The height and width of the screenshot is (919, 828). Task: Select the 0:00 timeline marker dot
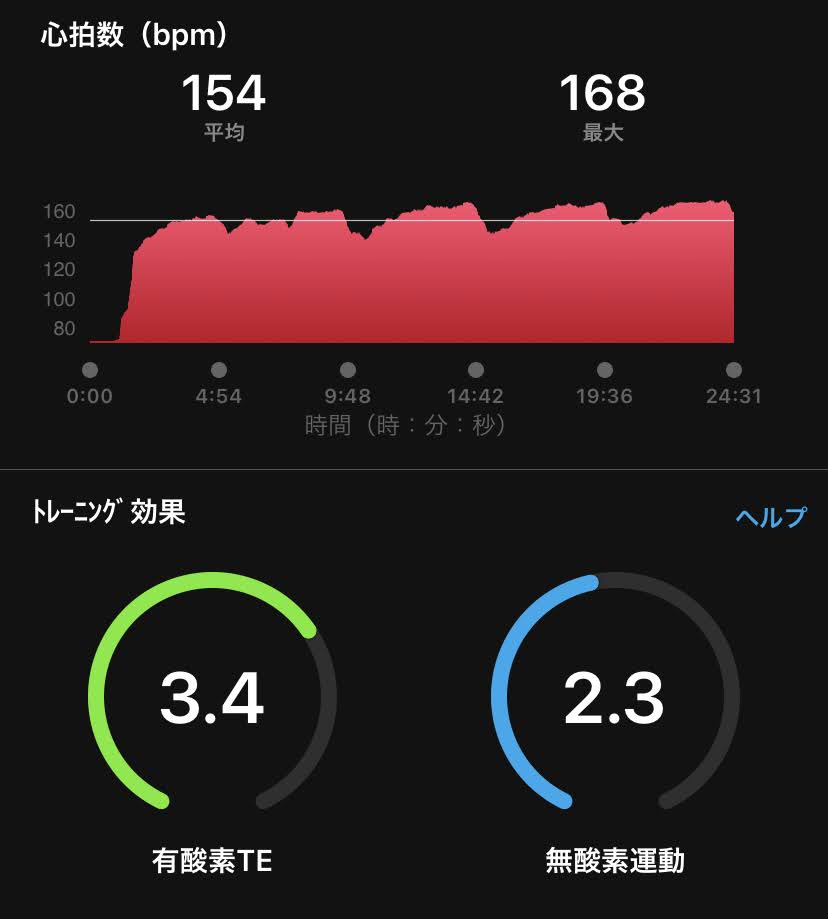pyautogui.click(x=89, y=368)
